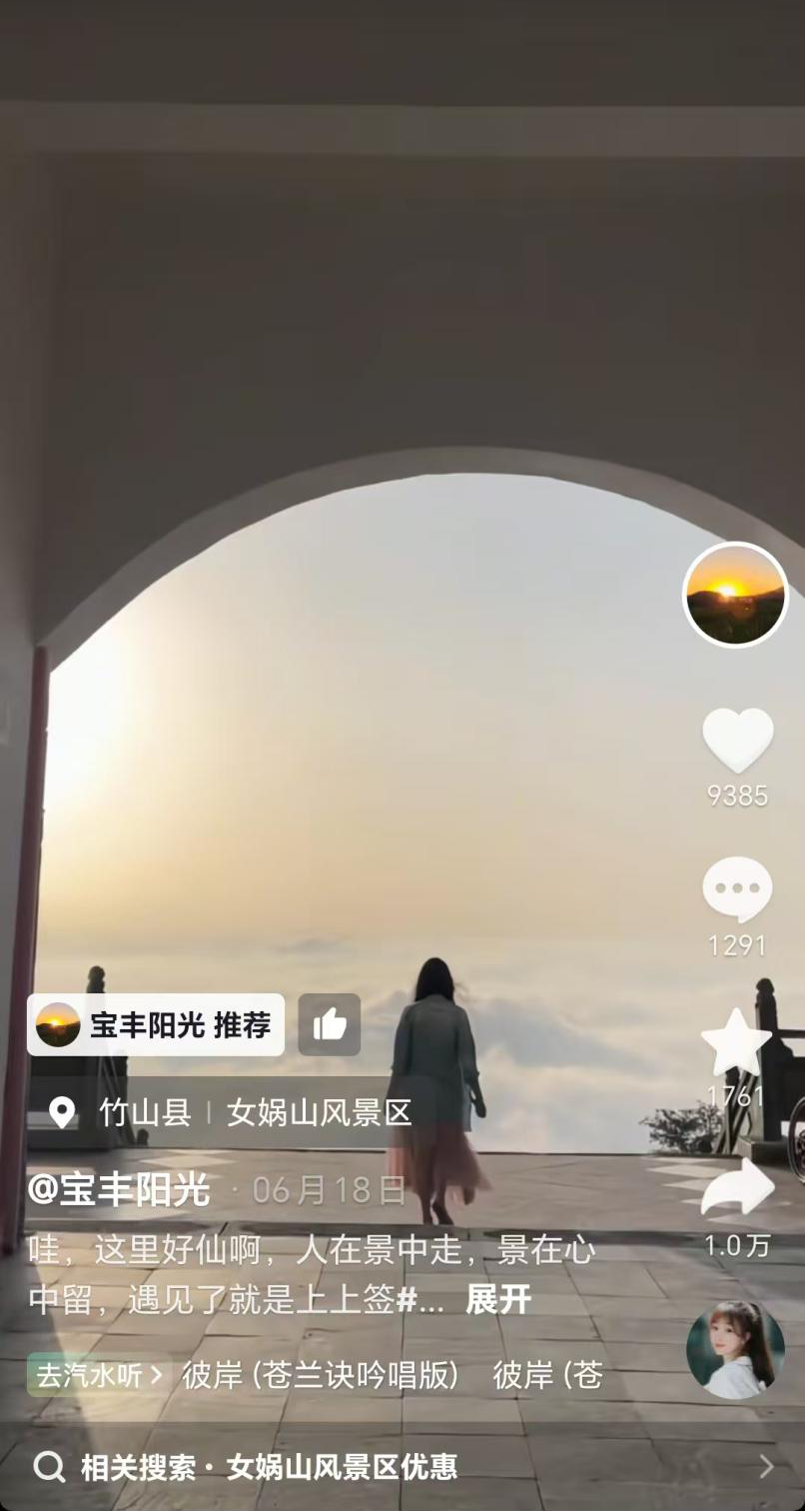Open the @宝丰阳光 username
Screen dimensions: 806x1512
point(119,1190)
